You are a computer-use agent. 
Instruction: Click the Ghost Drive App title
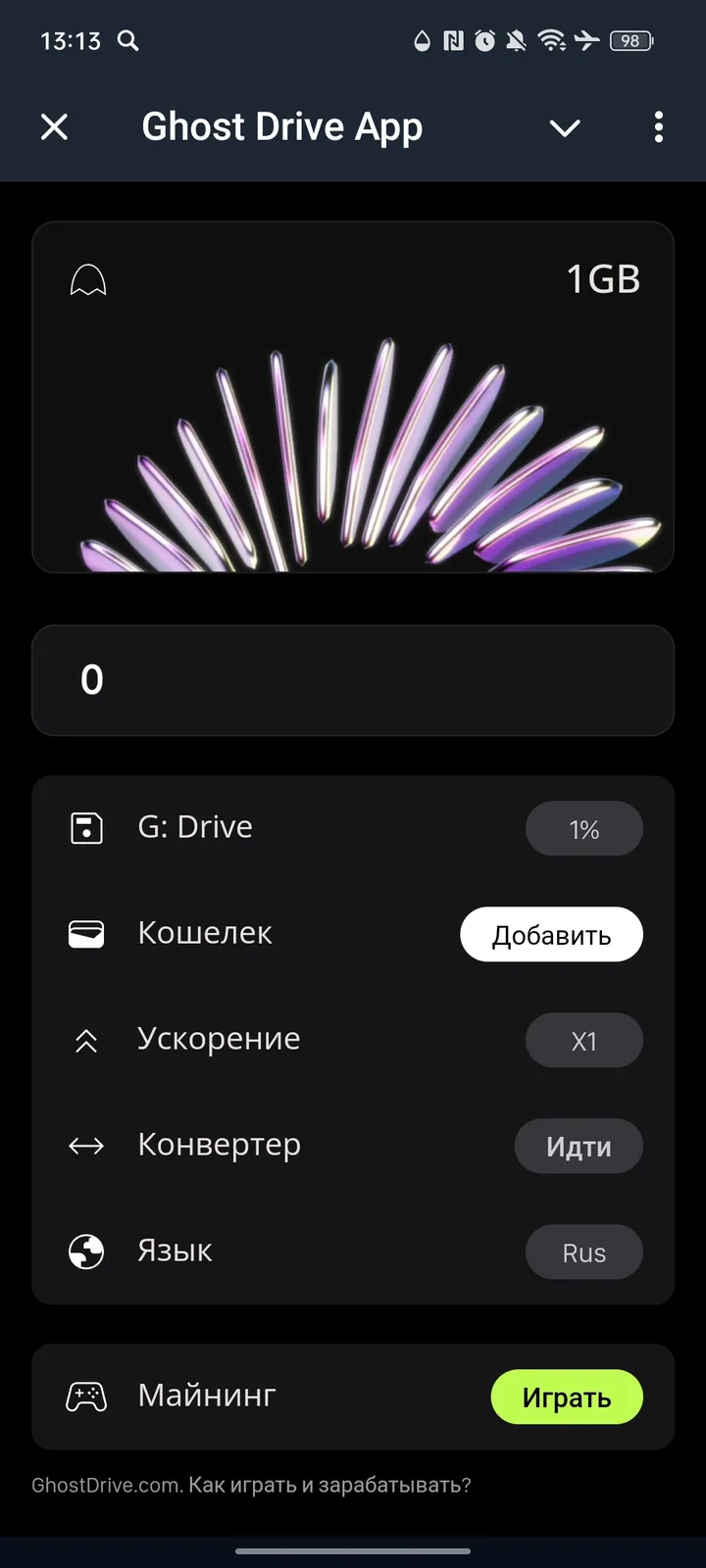[282, 126]
